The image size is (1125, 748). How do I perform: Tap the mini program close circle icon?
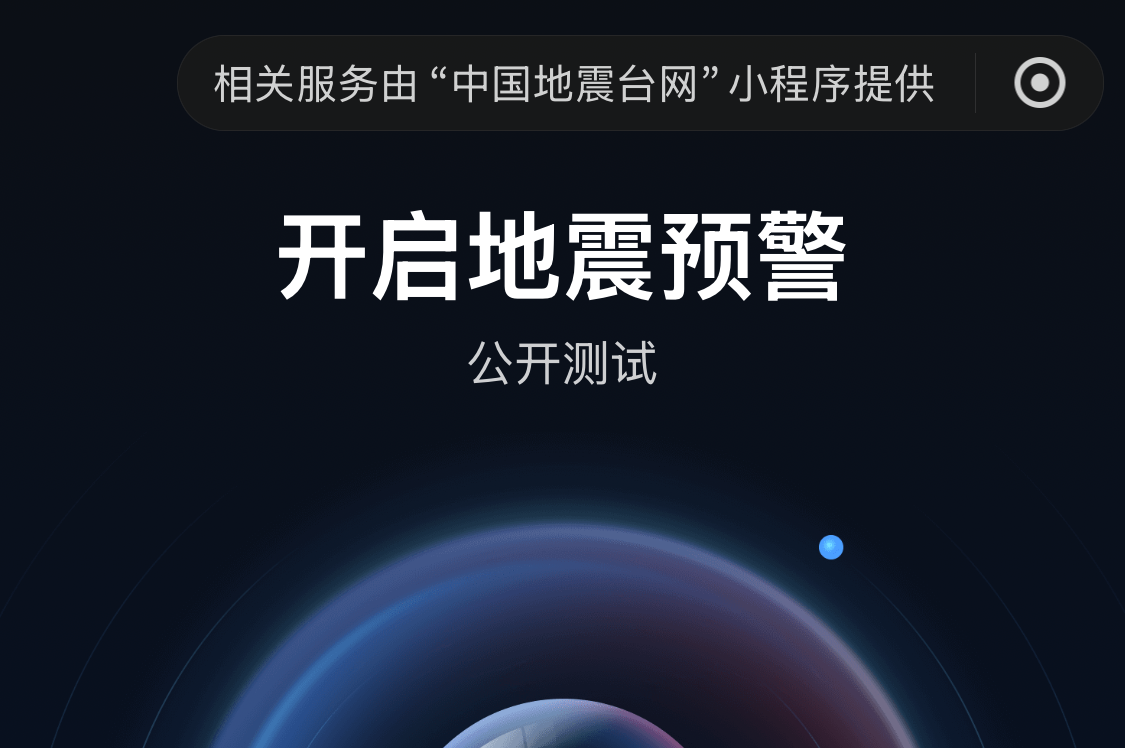(1039, 83)
